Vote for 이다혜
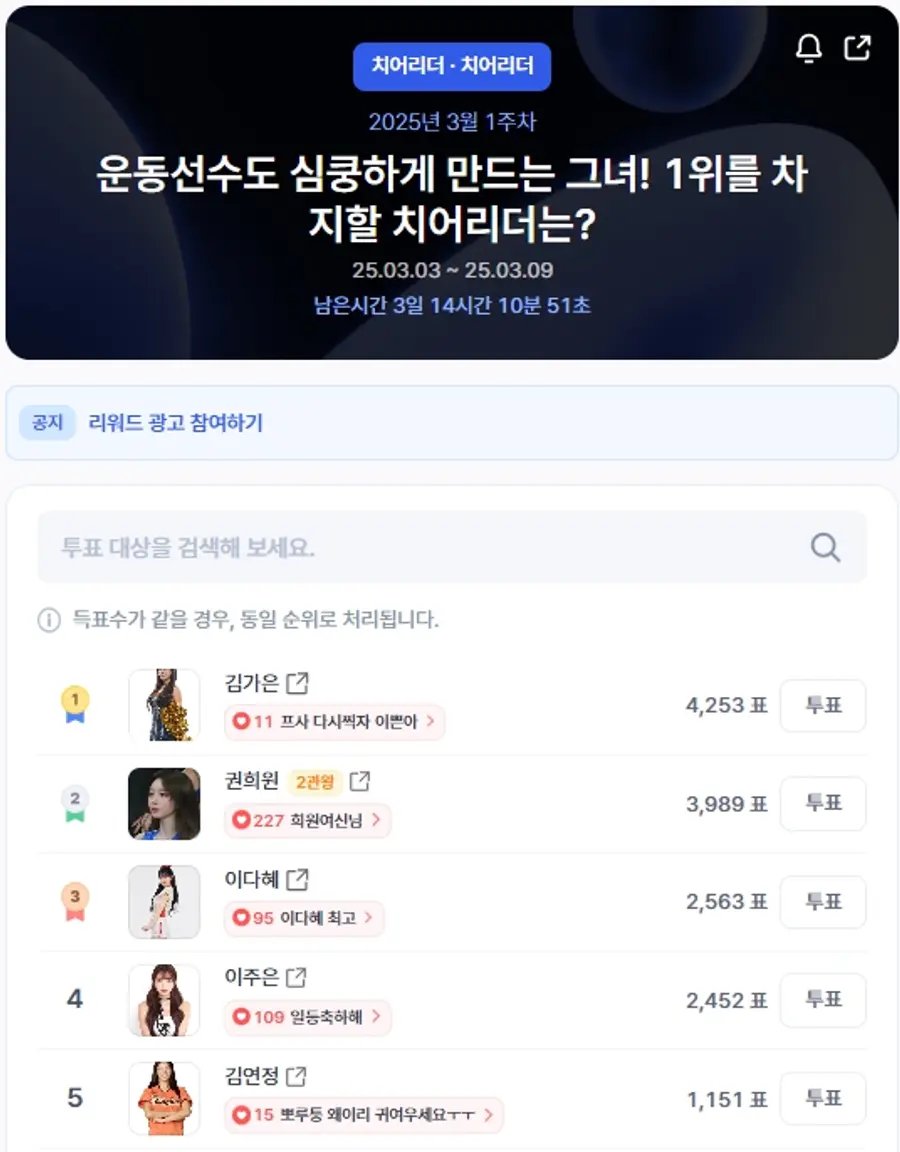900x1152 pixels. [x=822, y=901]
